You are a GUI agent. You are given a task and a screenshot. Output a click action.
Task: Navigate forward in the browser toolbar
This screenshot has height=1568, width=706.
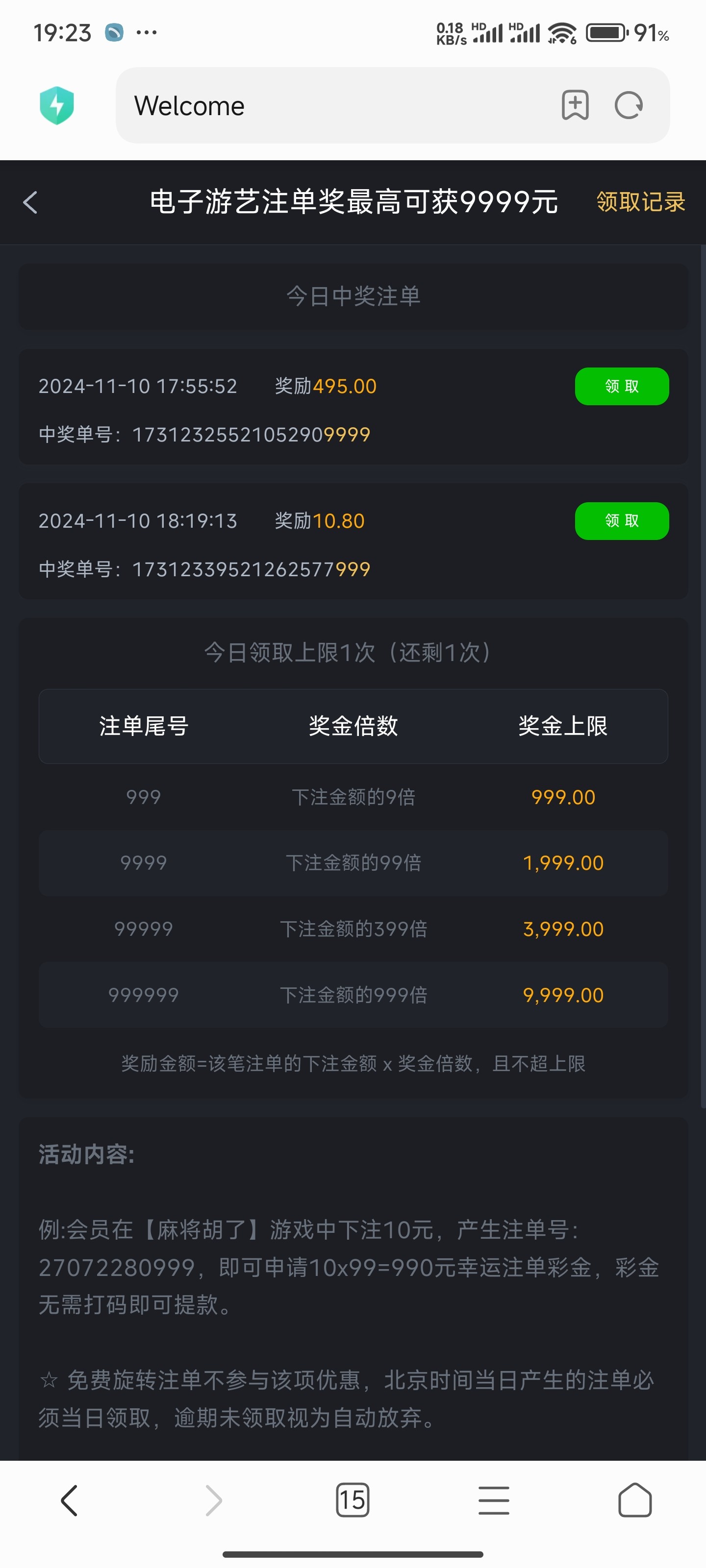(213, 1500)
